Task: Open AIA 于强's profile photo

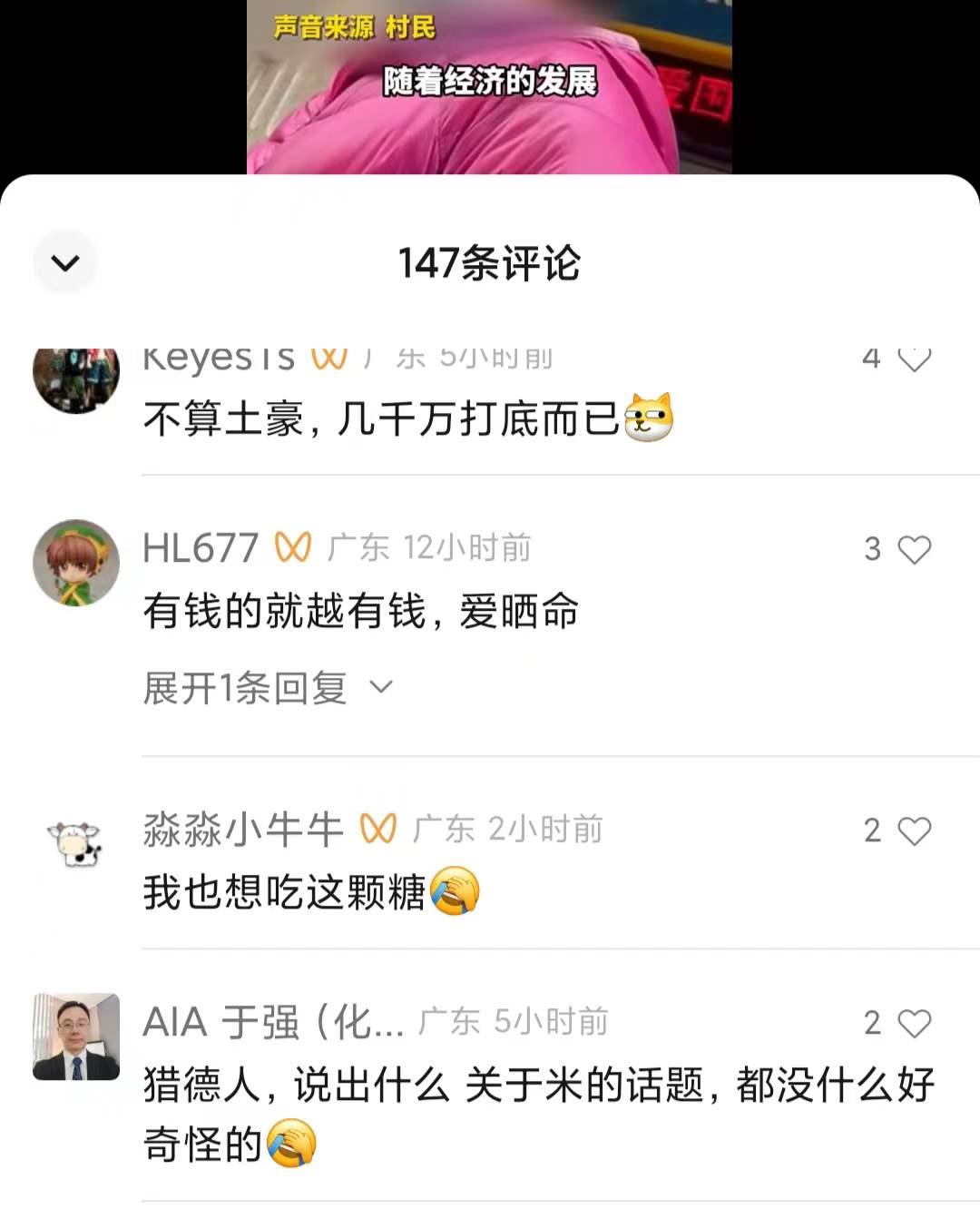Action: point(76,1037)
